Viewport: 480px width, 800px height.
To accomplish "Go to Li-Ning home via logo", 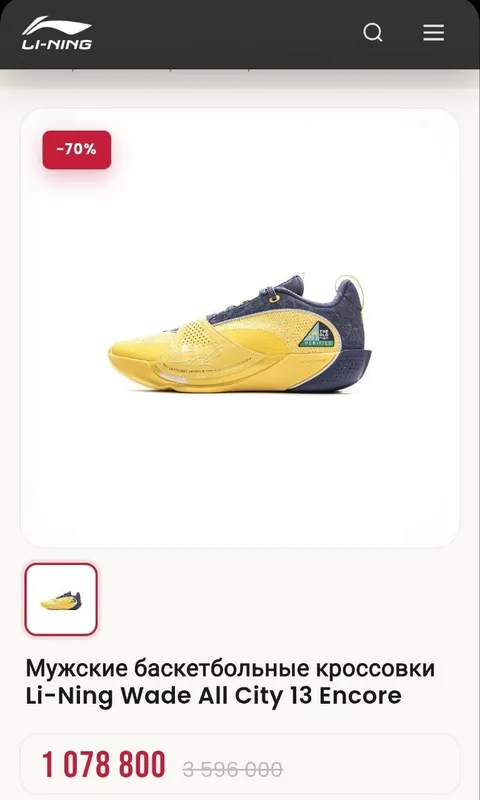I will tap(57, 33).
